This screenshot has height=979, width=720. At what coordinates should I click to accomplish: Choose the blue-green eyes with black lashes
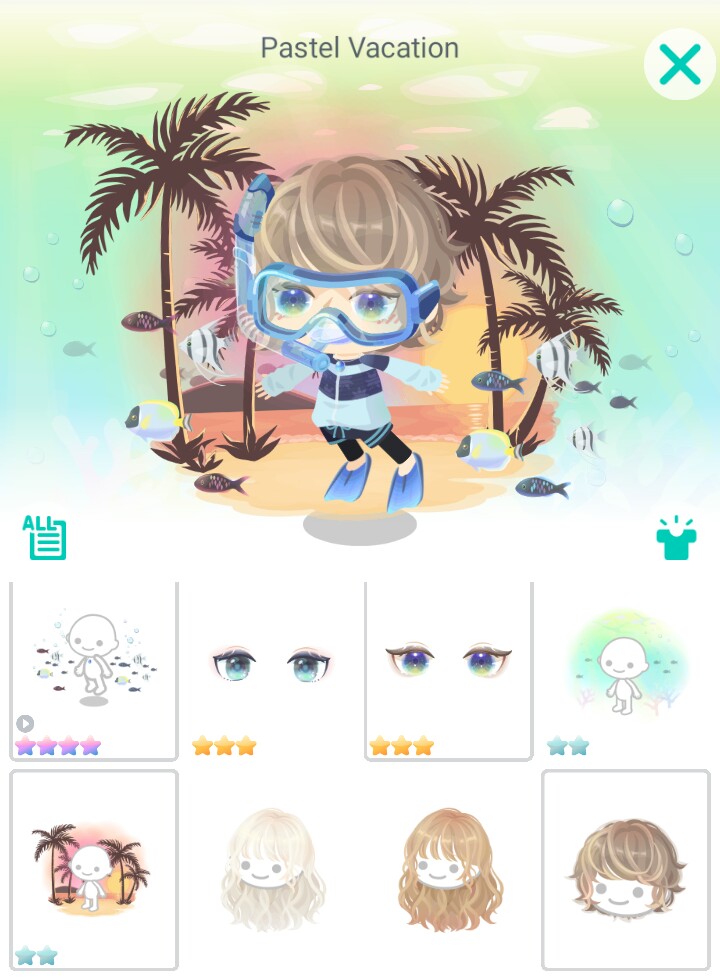coord(271,666)
